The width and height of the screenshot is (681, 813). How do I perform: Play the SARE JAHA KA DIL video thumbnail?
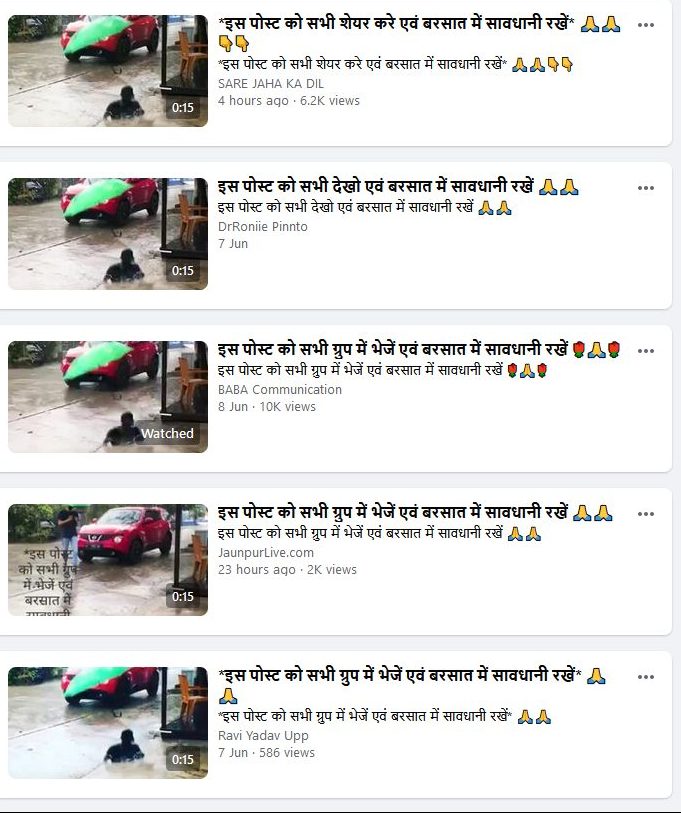click(x=108, y=71)
